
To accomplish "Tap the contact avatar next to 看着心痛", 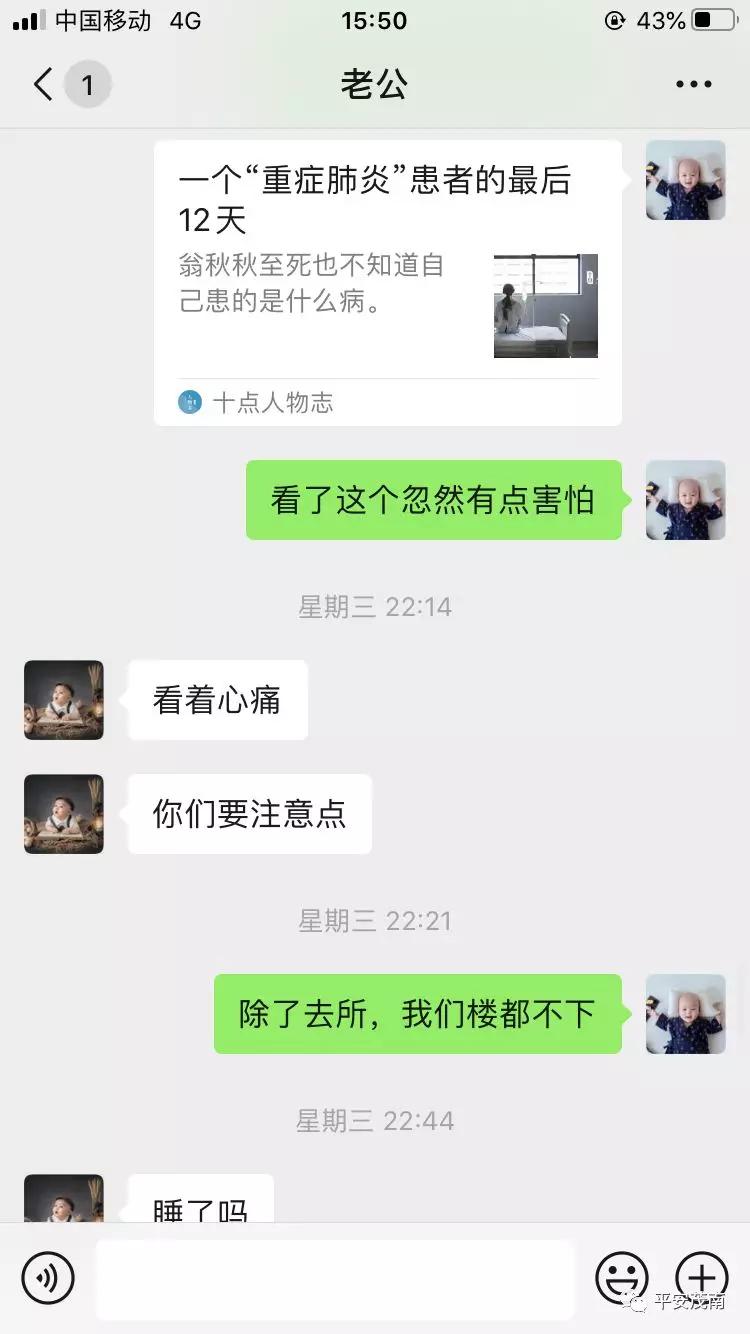I will click(64, 700).
